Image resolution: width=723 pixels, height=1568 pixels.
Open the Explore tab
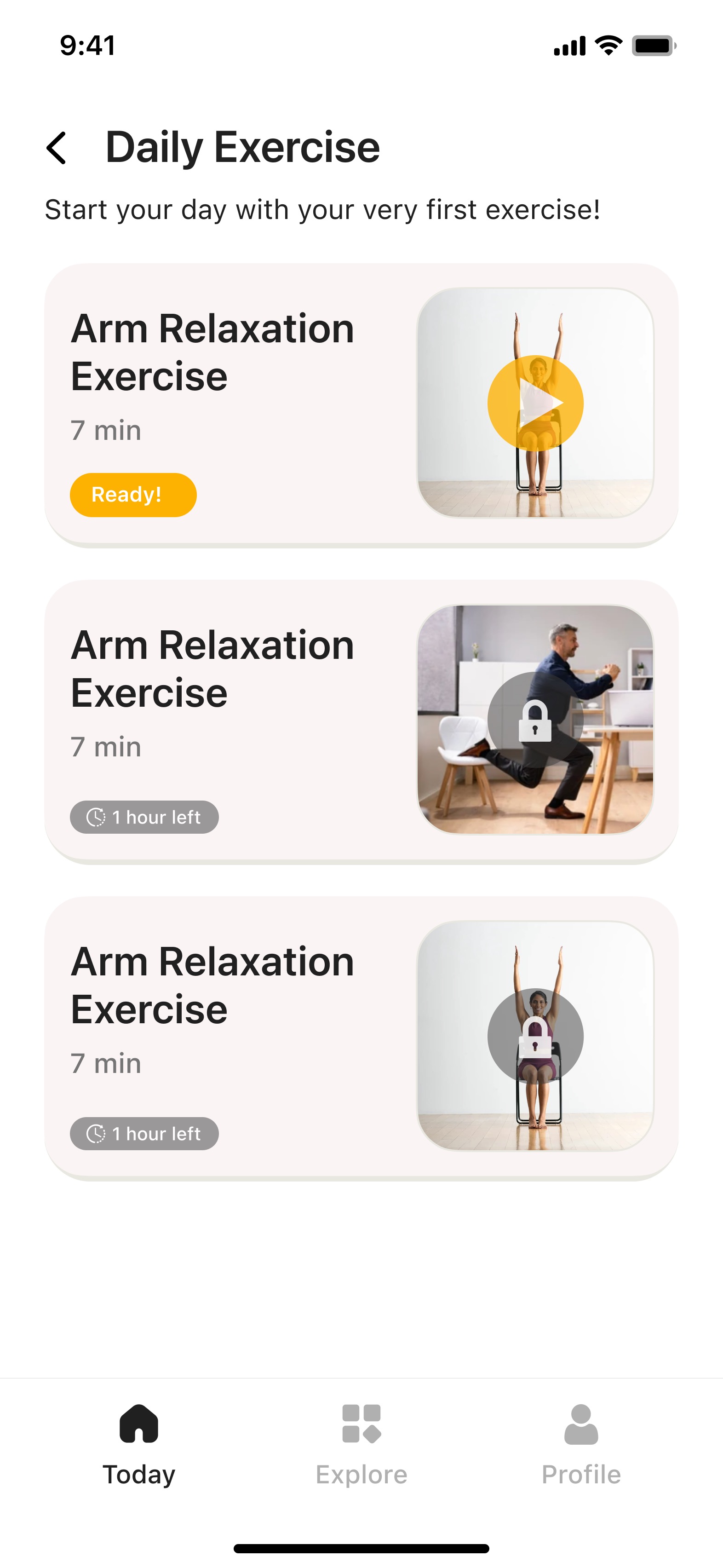point(361,1445)
